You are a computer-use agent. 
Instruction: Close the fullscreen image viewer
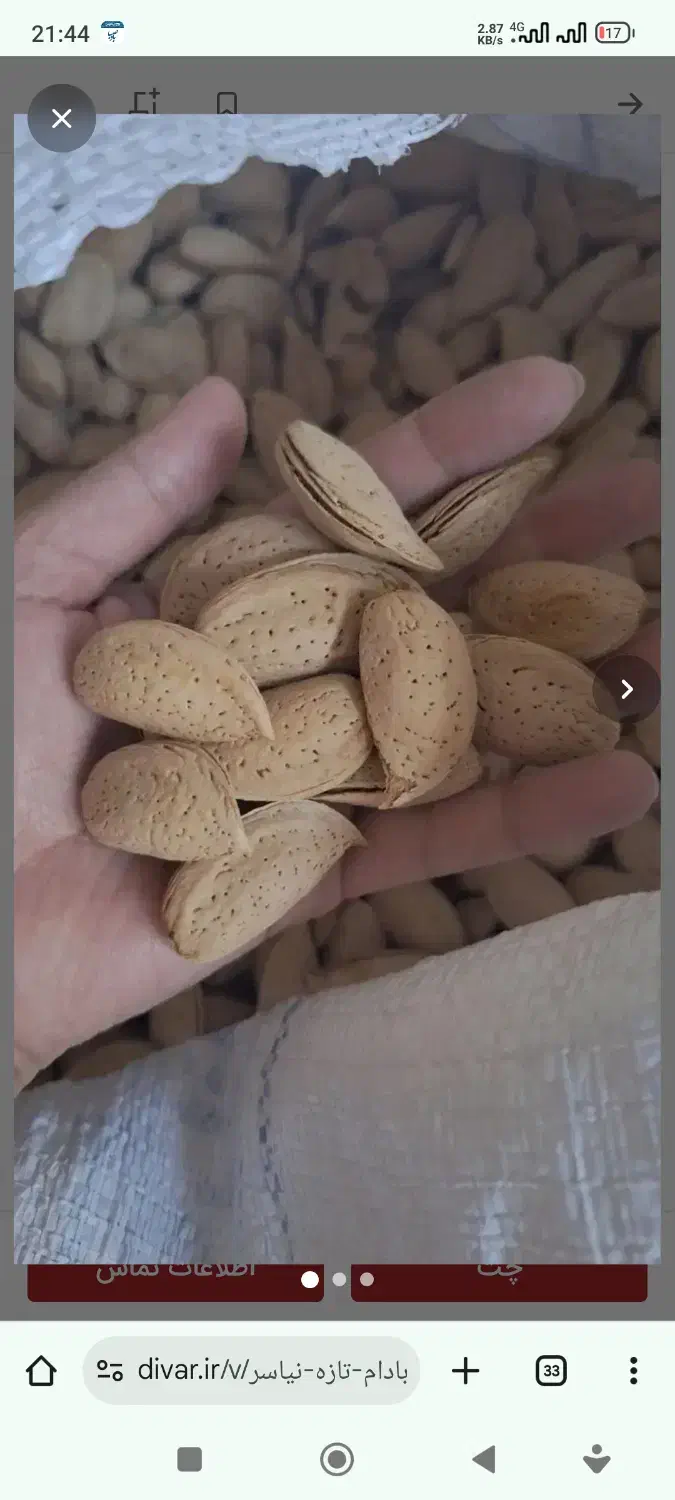point(62,119)
